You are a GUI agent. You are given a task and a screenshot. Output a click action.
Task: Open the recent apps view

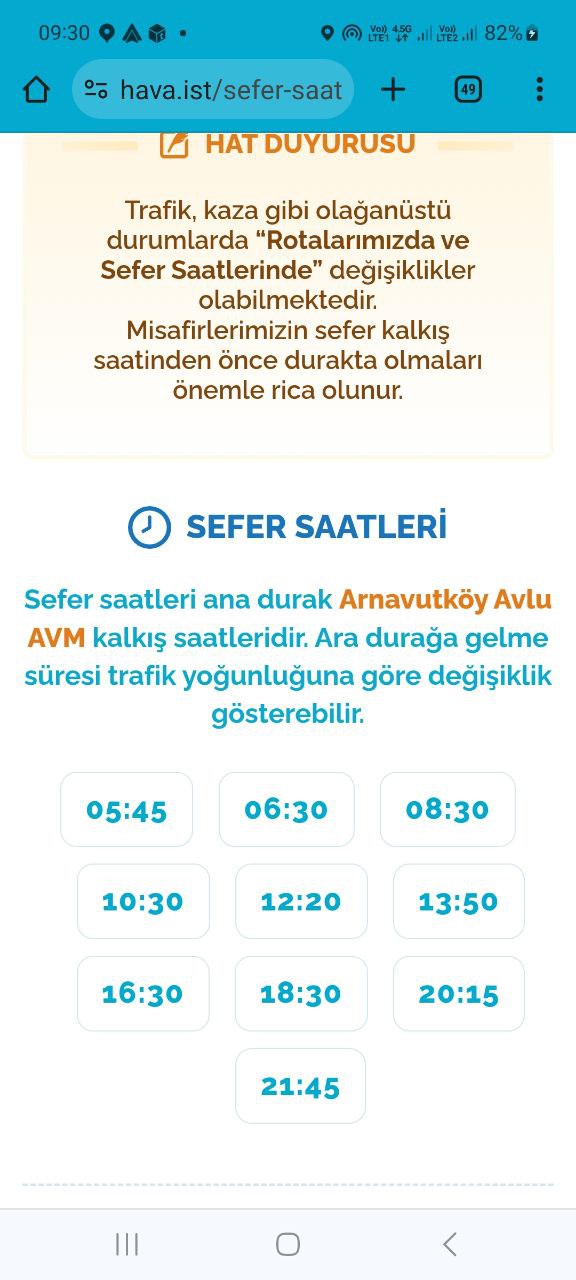[x=127, y=1244]
